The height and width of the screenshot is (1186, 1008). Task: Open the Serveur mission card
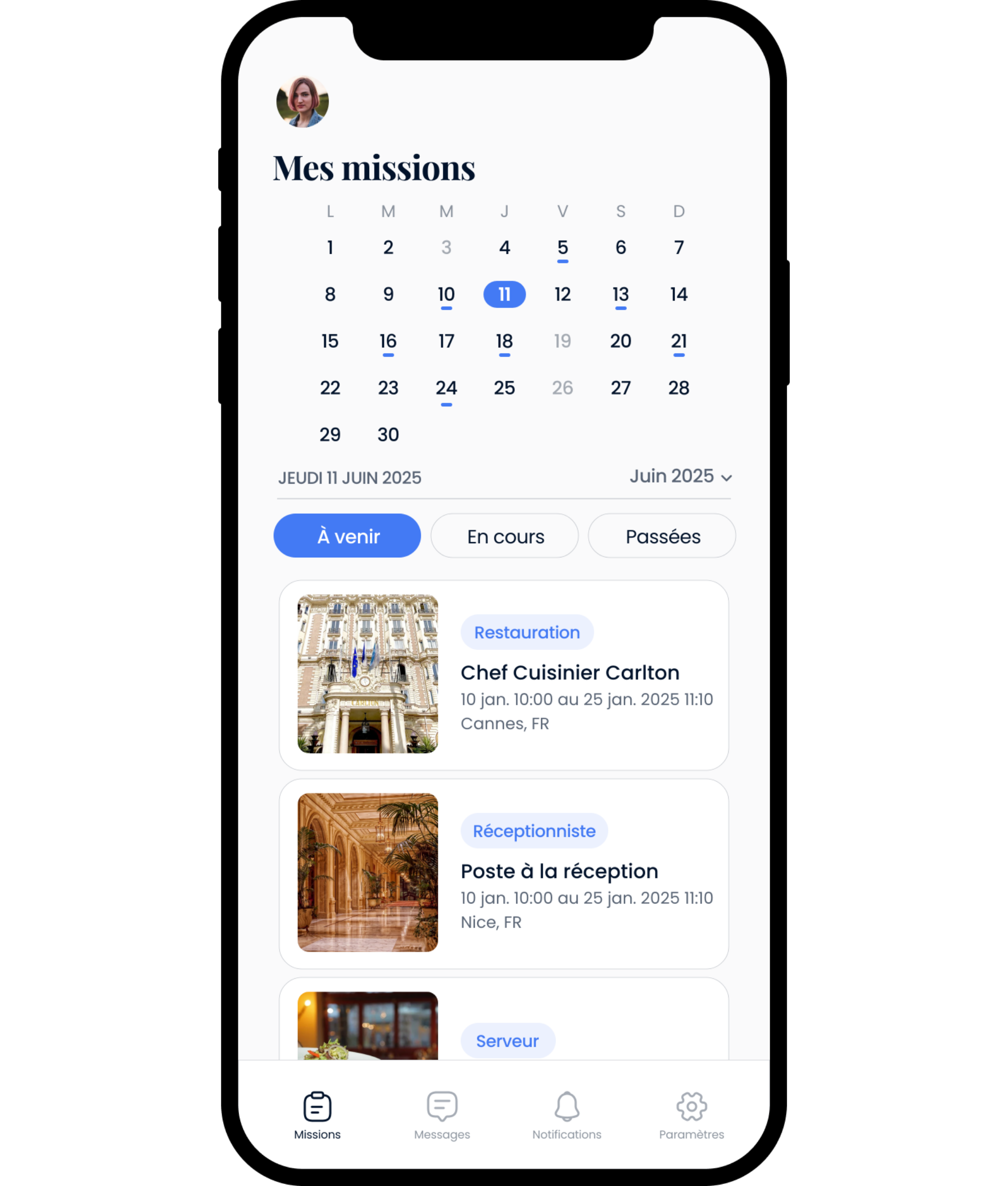(504, 1019)
